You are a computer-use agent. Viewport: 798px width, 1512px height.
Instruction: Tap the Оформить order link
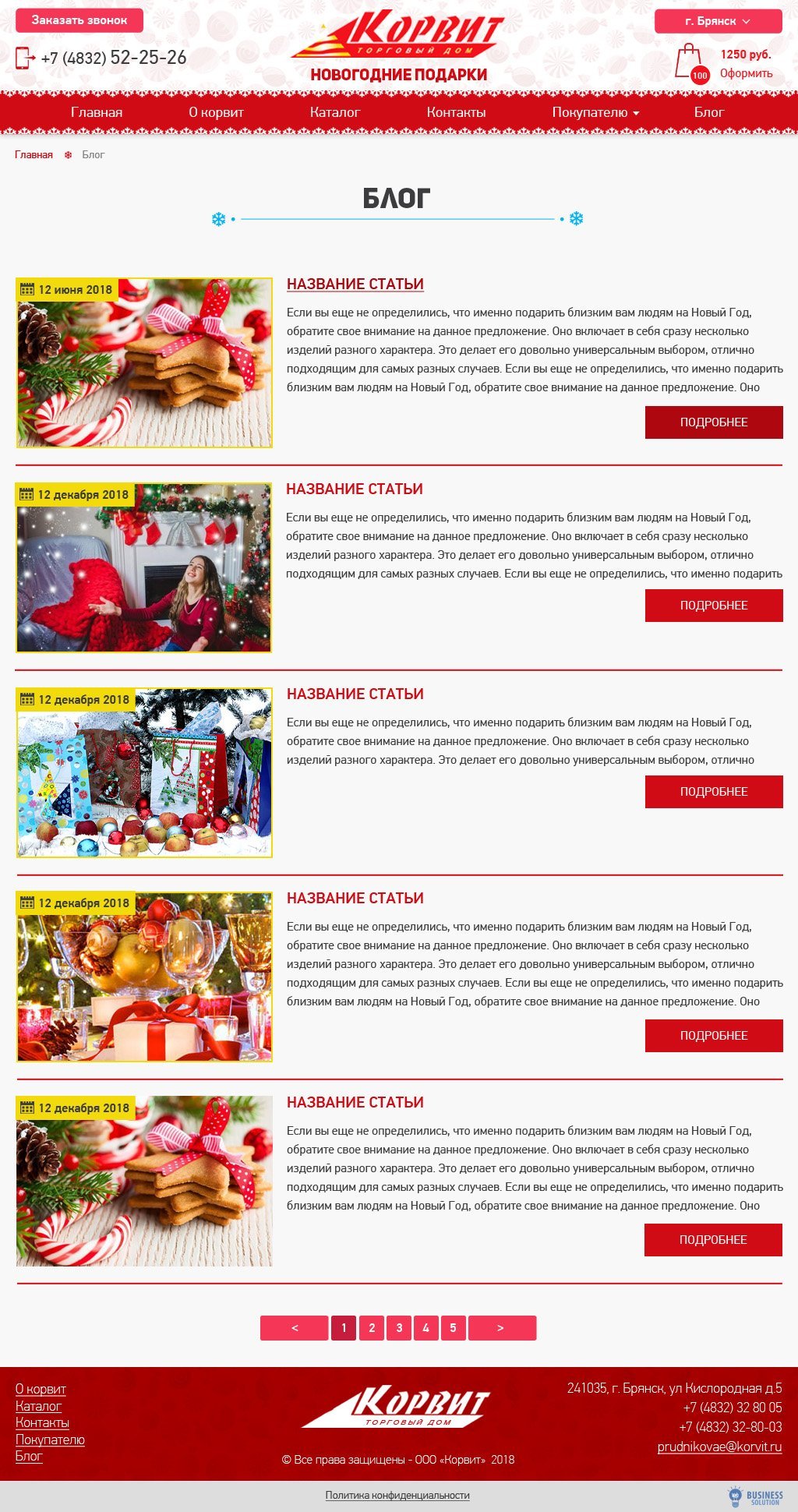746,73
